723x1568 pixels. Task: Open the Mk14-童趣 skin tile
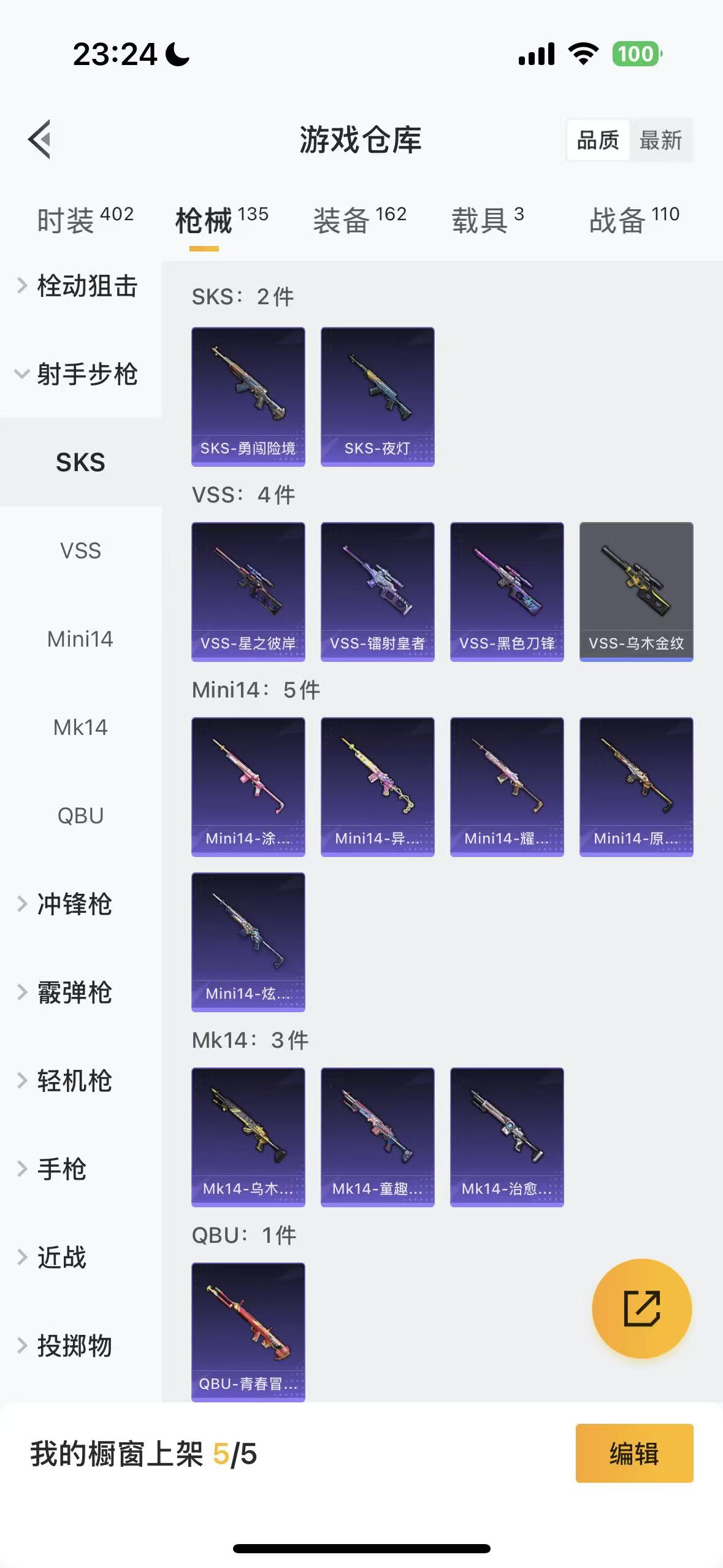(x=377, y=1137)
